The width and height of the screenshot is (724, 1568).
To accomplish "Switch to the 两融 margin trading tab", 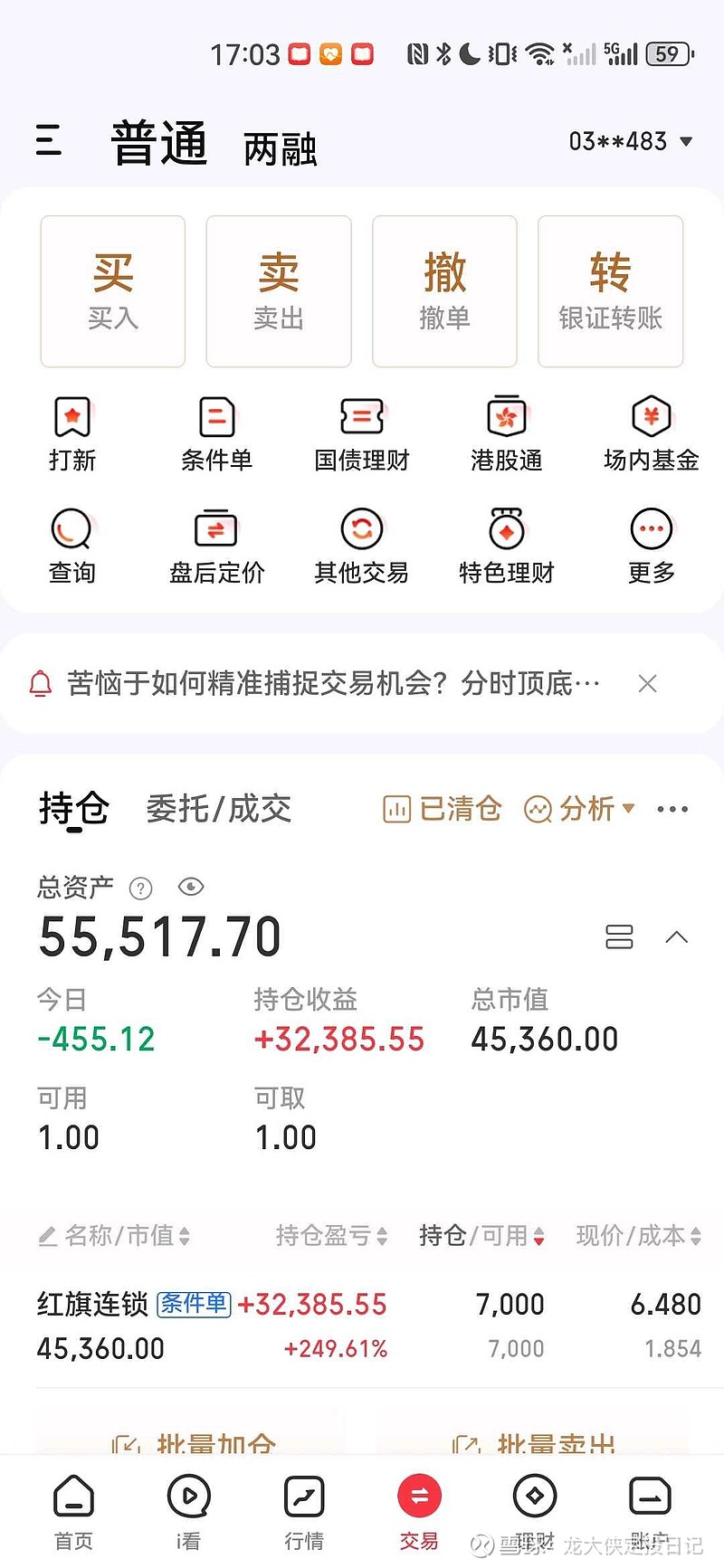I will 278,147.
